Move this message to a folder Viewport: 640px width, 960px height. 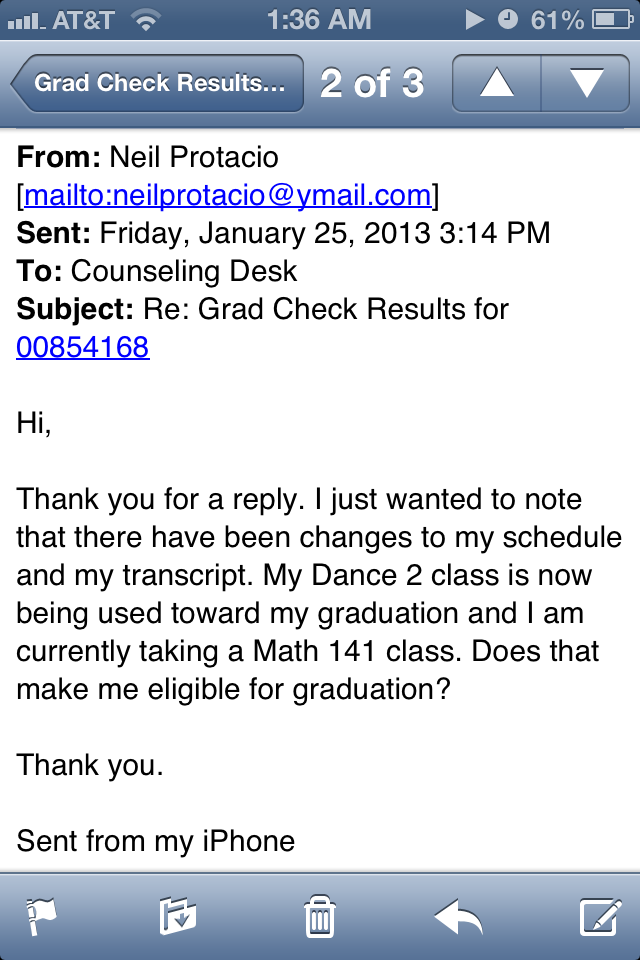(178, 916)
